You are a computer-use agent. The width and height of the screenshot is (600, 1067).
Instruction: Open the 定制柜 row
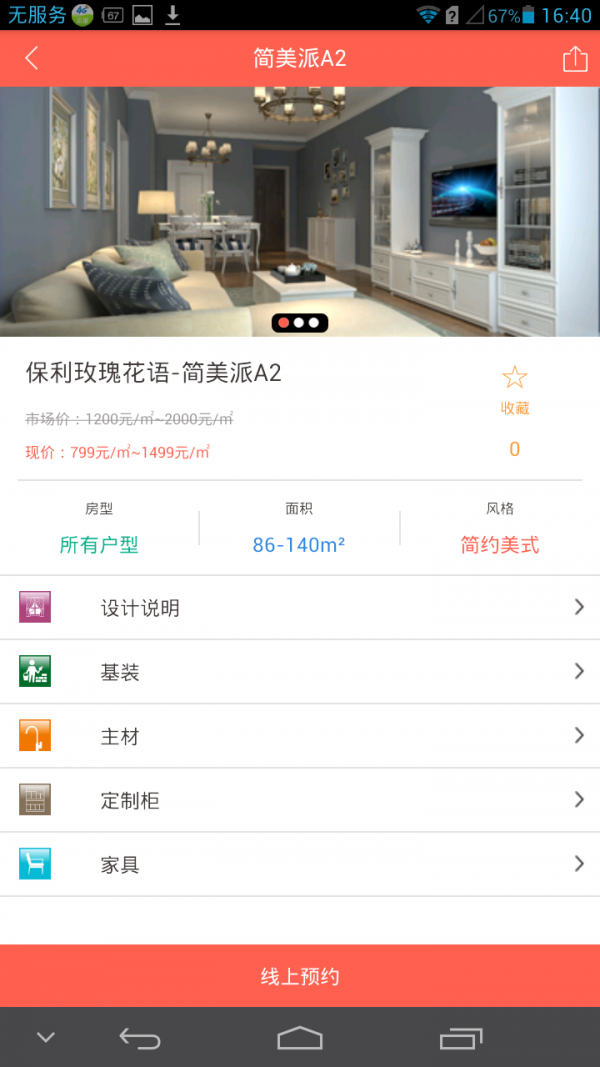tap(300, 800)
